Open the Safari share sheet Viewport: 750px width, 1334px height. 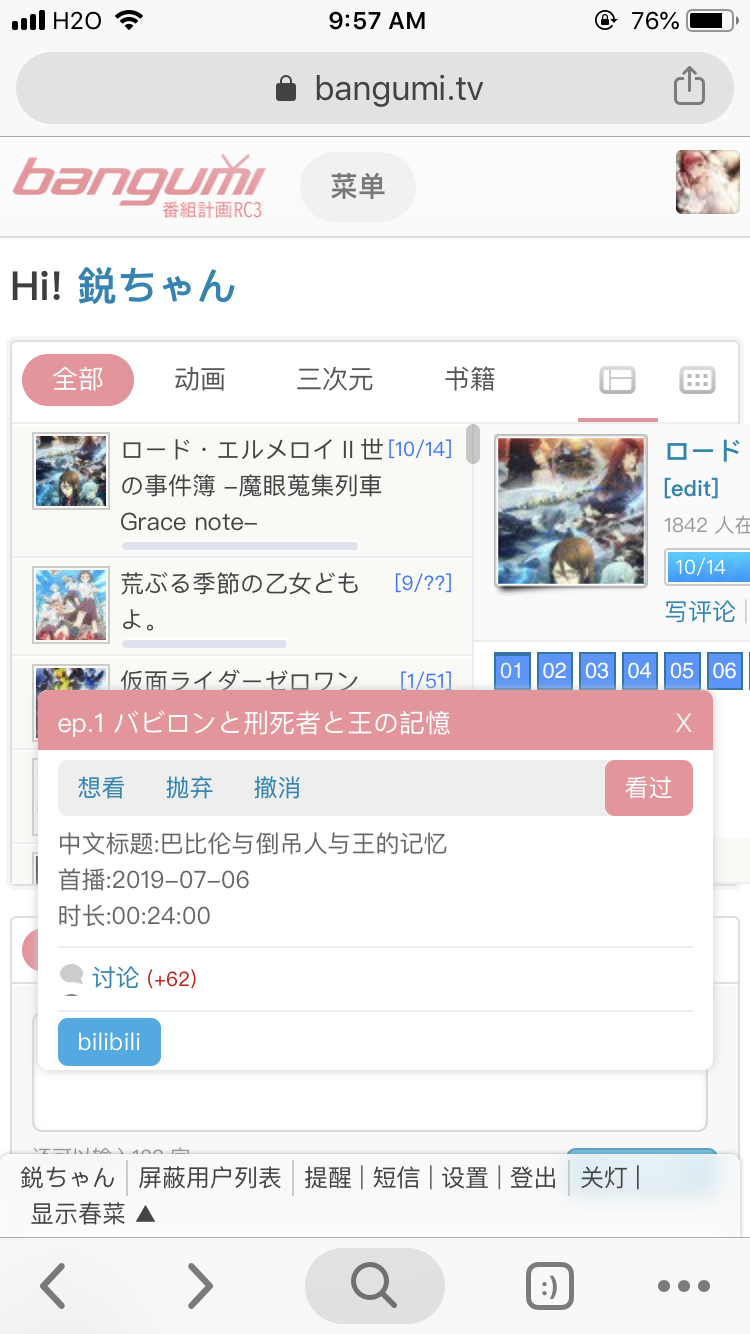[688, 87]
